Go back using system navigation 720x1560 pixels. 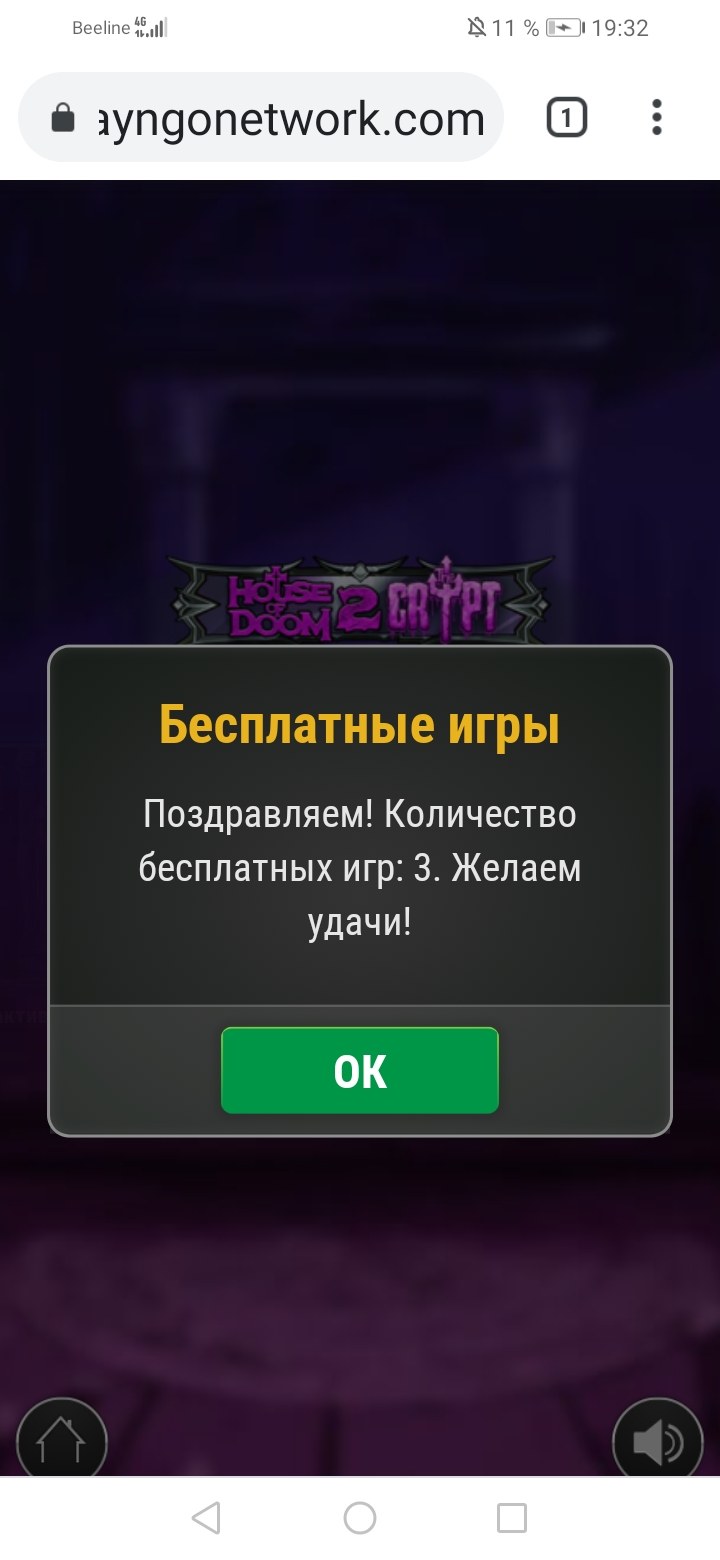tap(206, 1518)
